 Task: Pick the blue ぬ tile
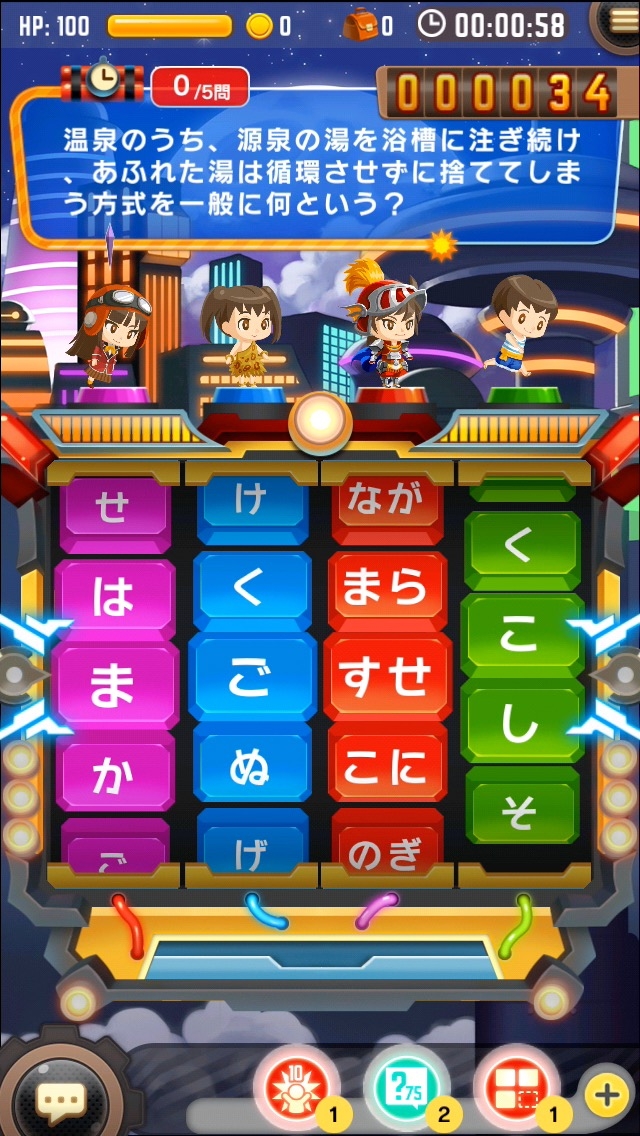click(x=251, y=771)
